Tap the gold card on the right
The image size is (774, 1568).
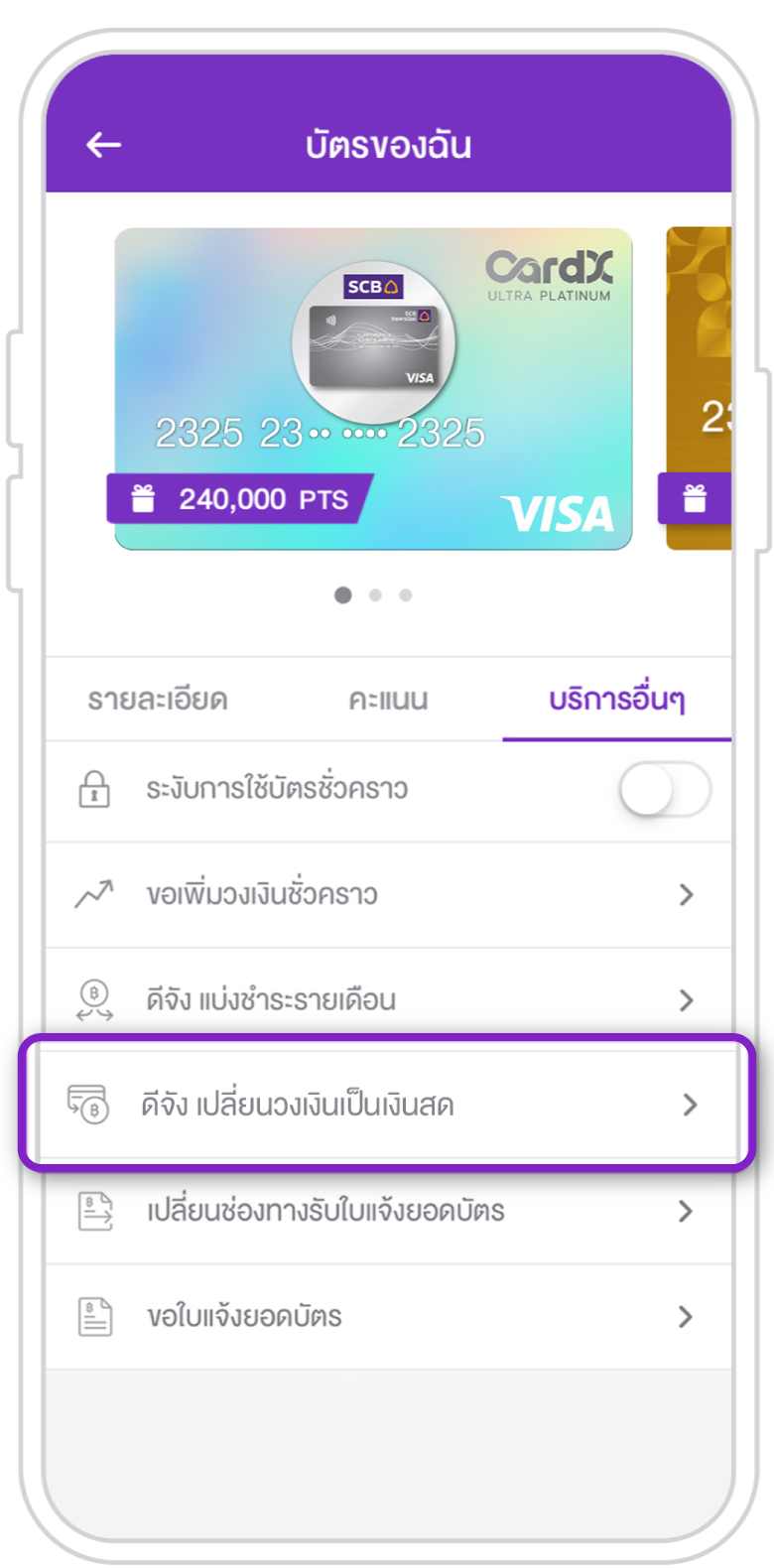[700, 388]
